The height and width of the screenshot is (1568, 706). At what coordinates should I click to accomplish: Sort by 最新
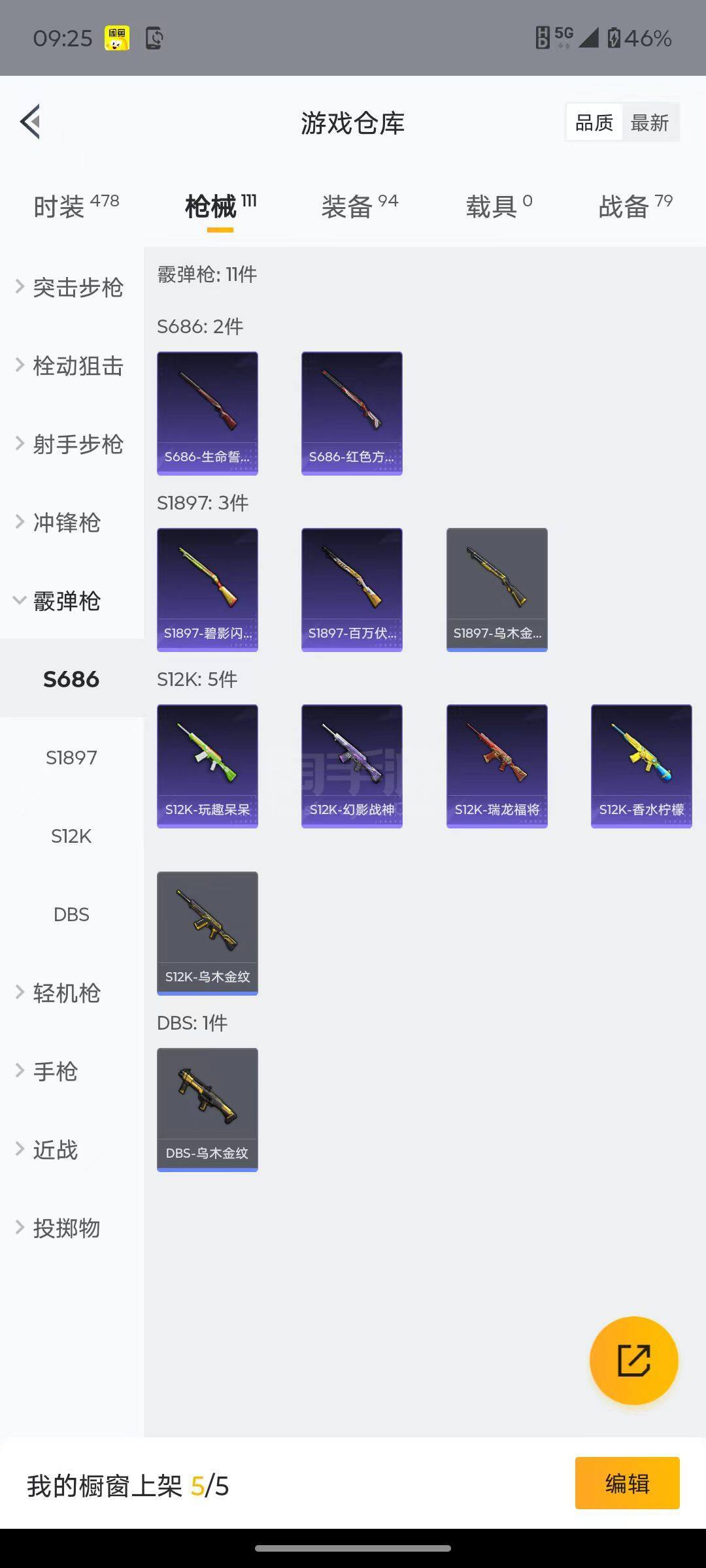[x=649, y=123]
